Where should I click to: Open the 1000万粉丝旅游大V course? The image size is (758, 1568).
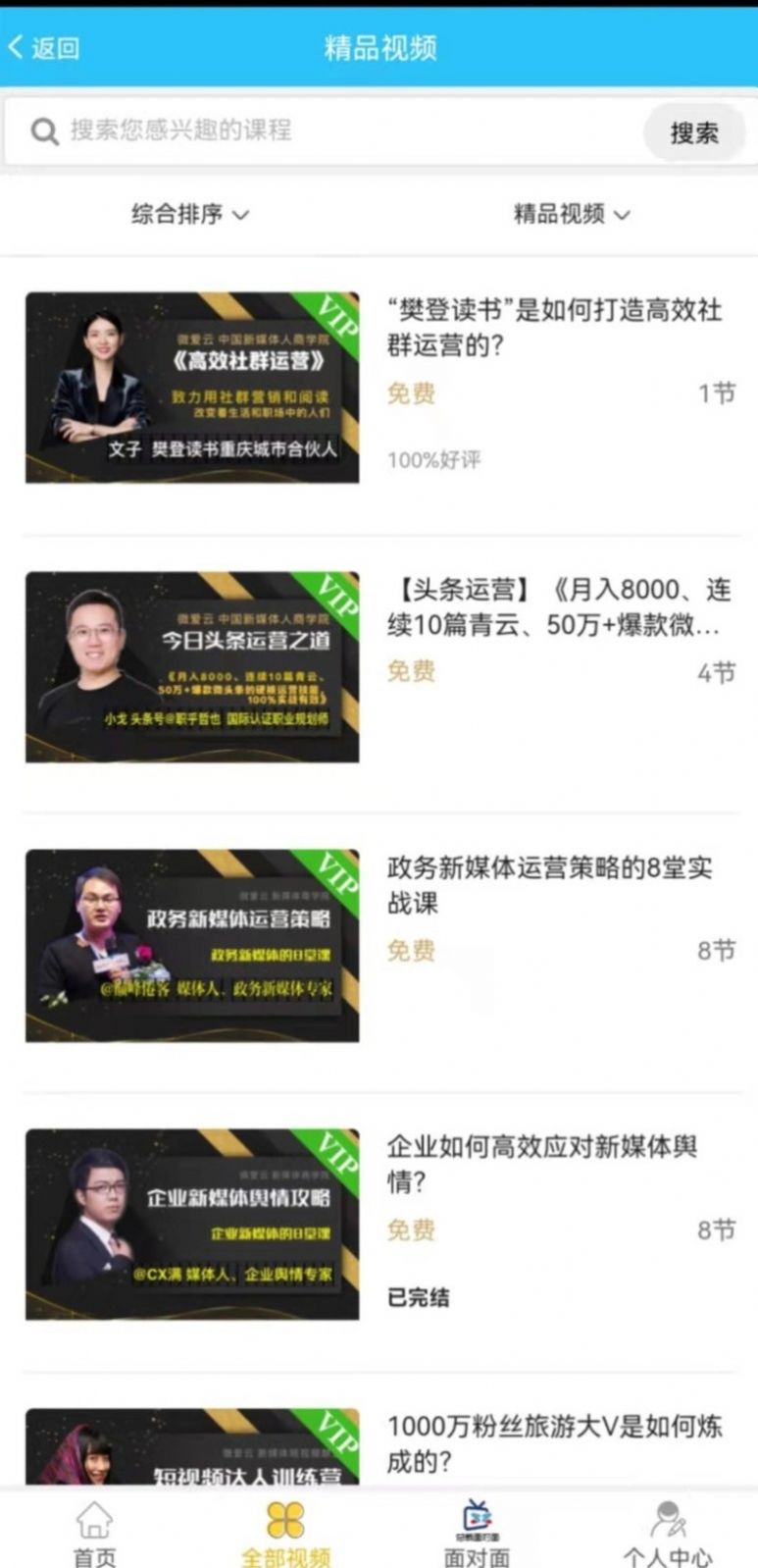tap(554, 1442)
